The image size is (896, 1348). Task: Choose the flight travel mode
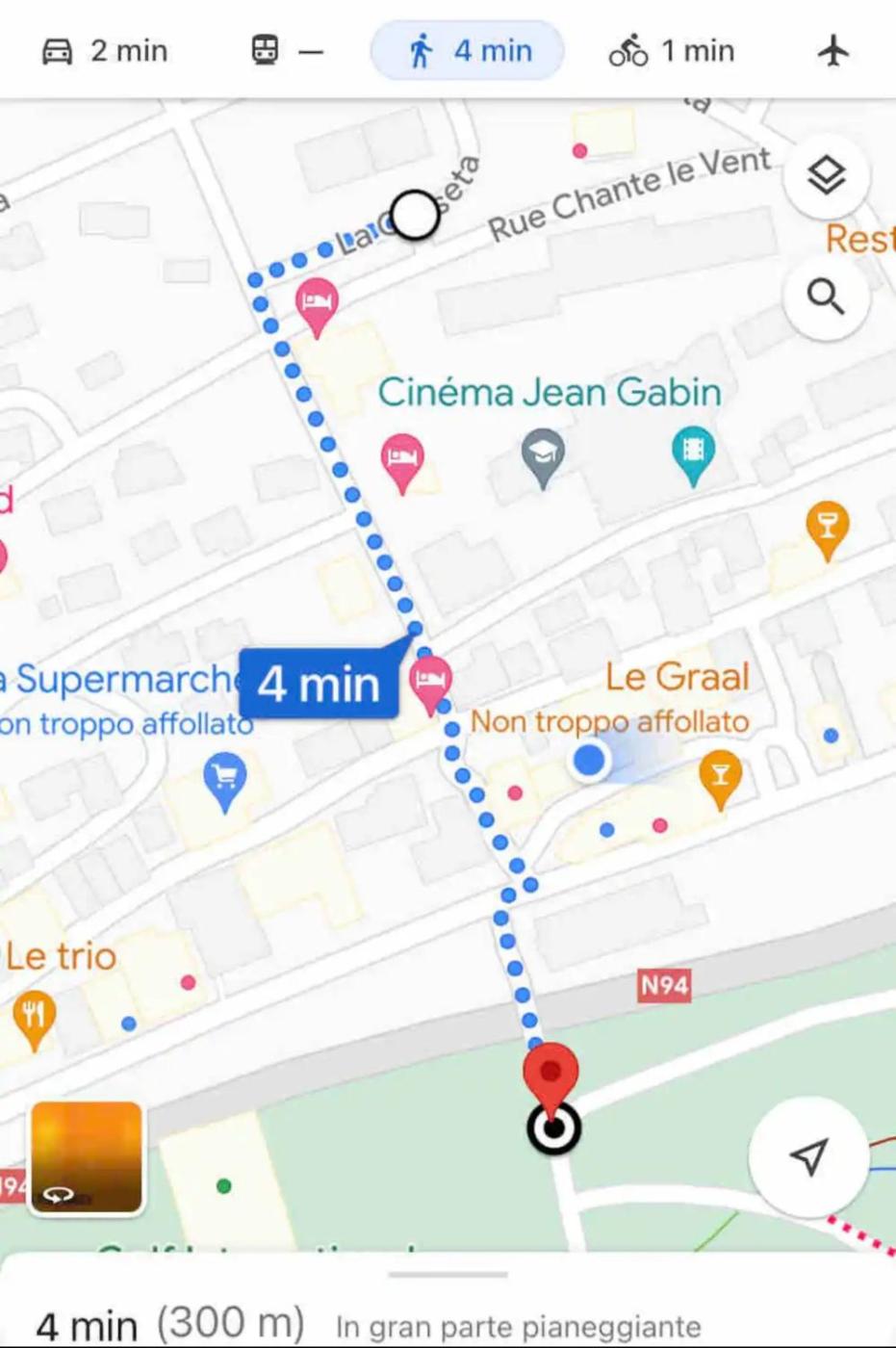click(x=833, y=51)
